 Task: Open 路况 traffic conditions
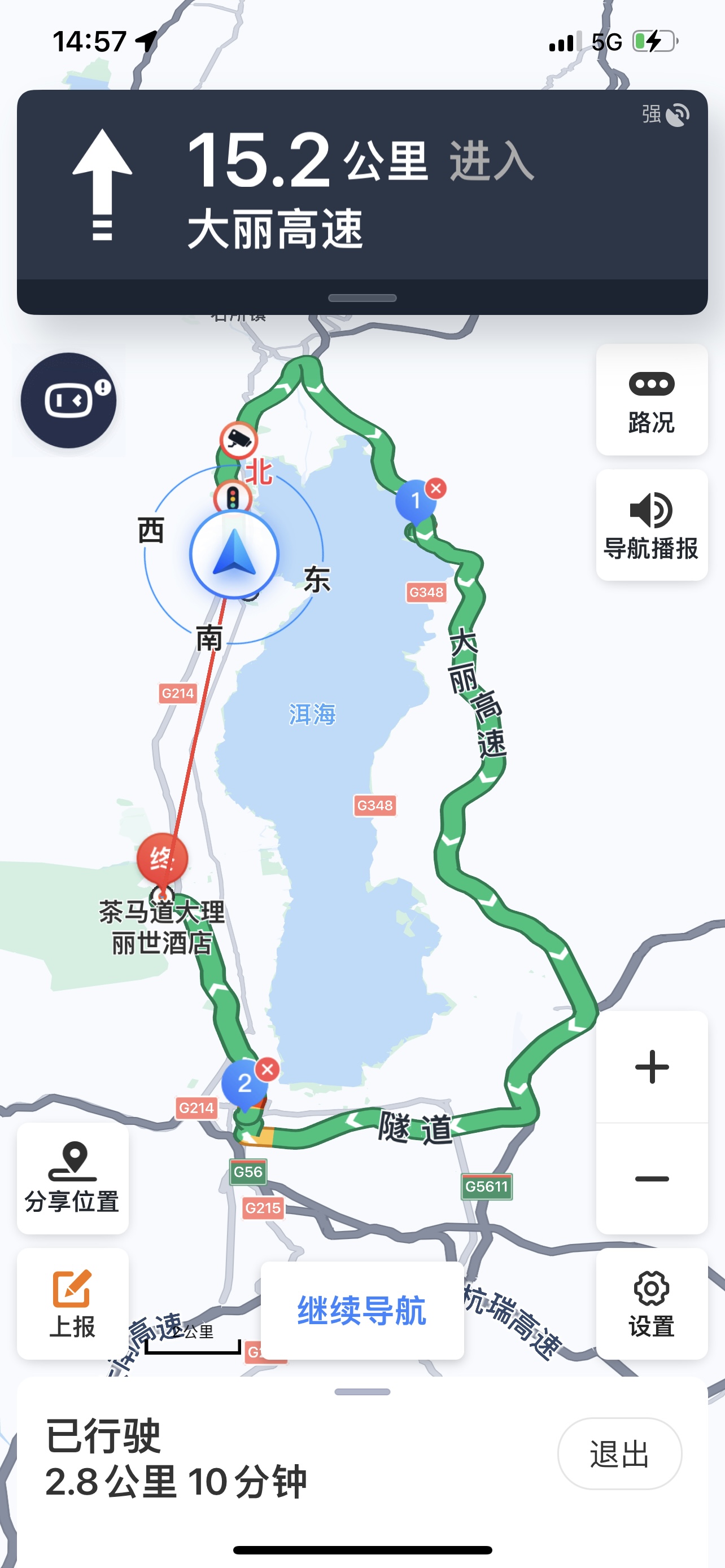coord(652,400)
